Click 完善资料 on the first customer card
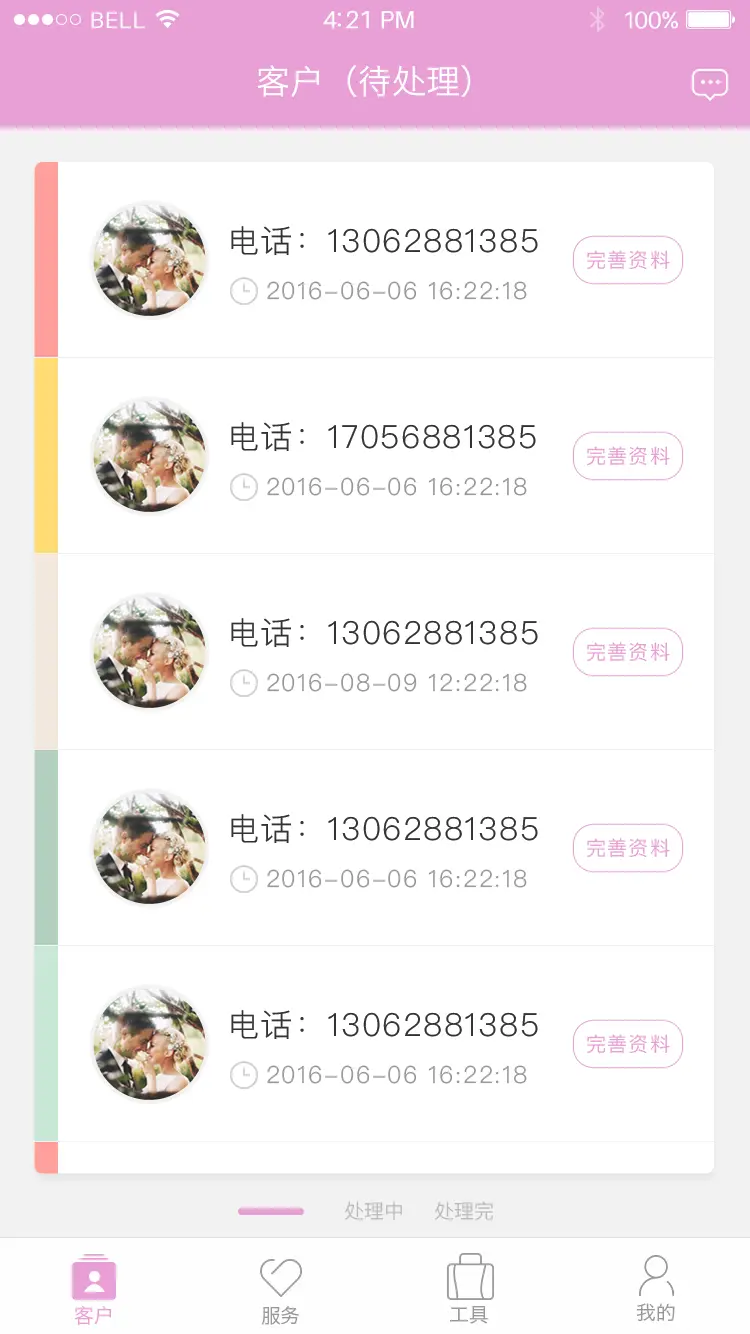750x1334 pixels. click(627, 260)
